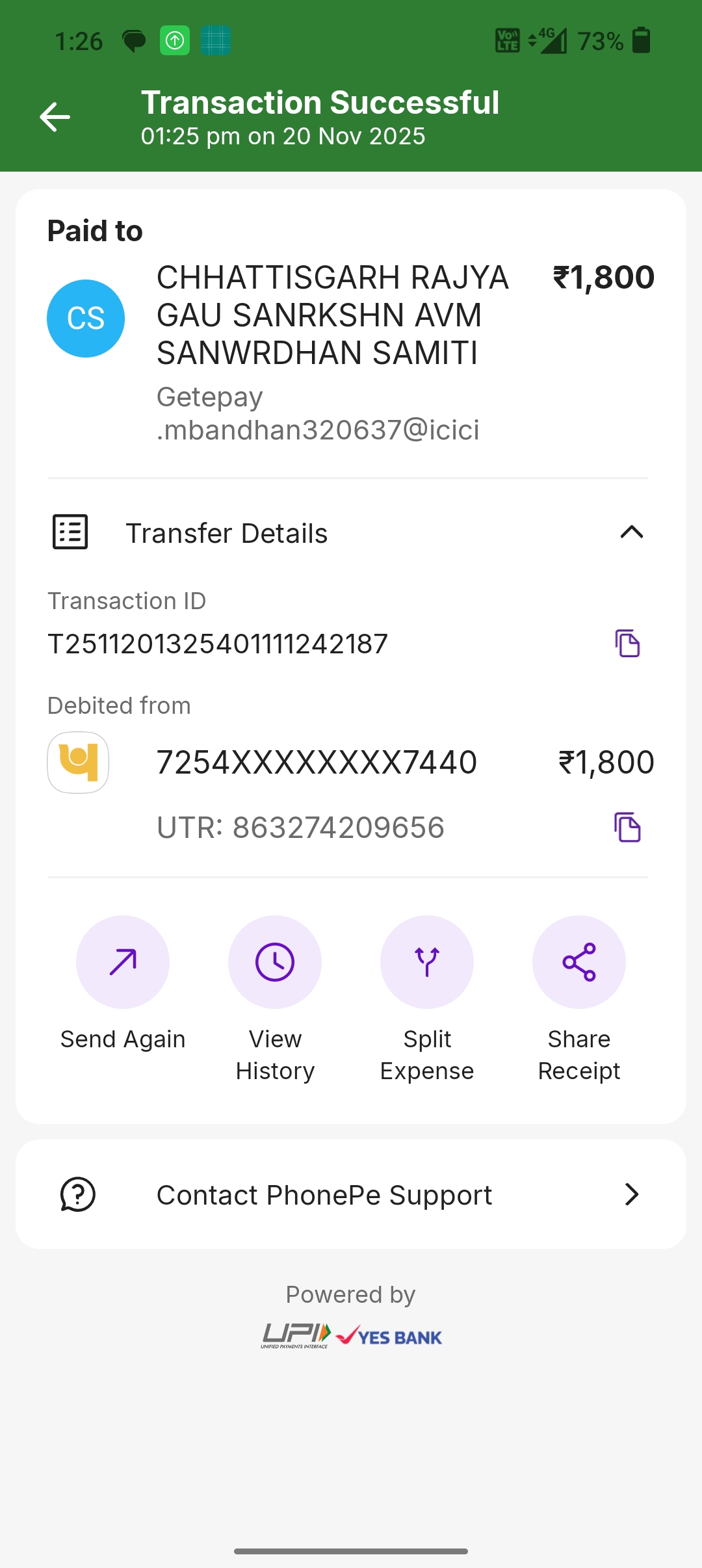Screen dimensions: 702x1568
Task: Tap Send Again to repeat payment
Action: tap(123, 962)
